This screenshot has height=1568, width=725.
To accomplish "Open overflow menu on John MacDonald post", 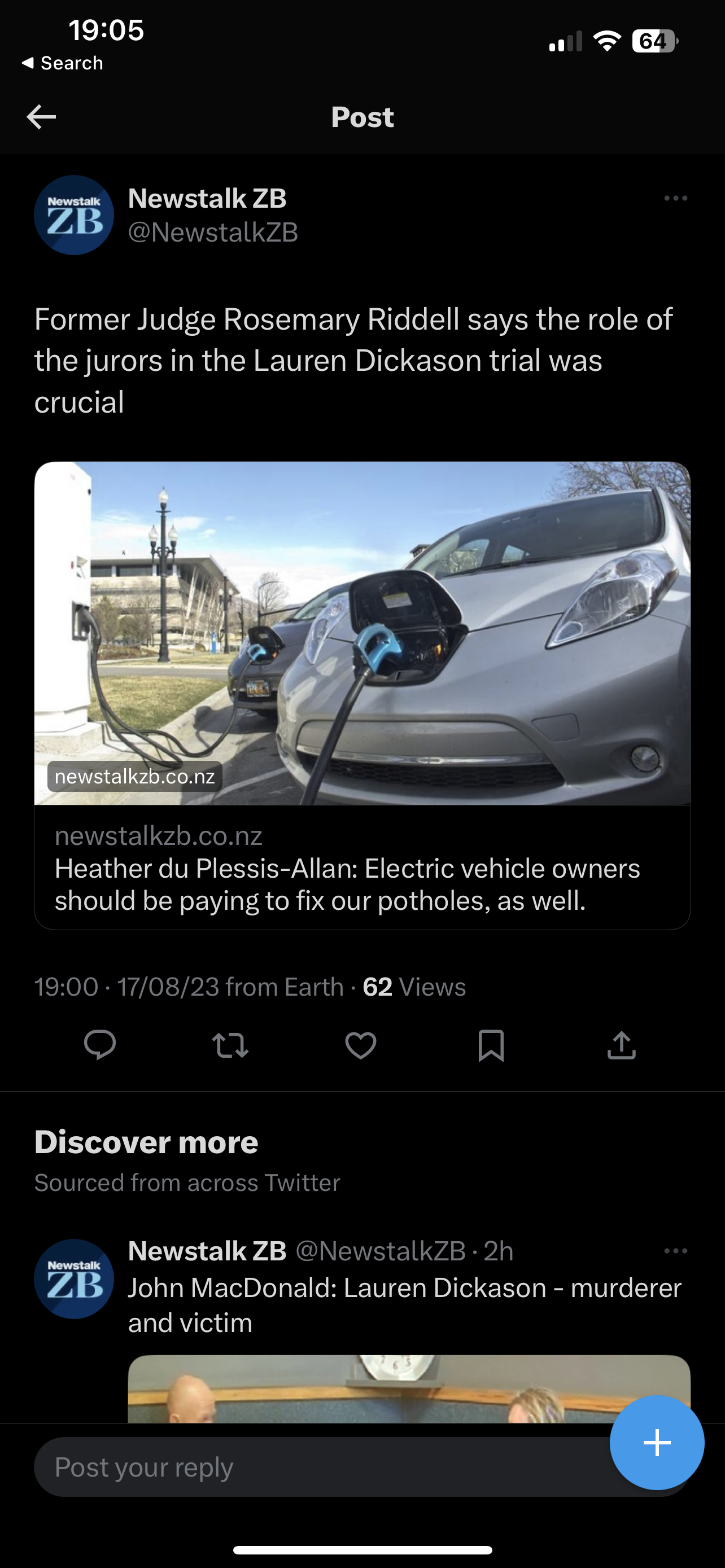I will pos(675,1251).
